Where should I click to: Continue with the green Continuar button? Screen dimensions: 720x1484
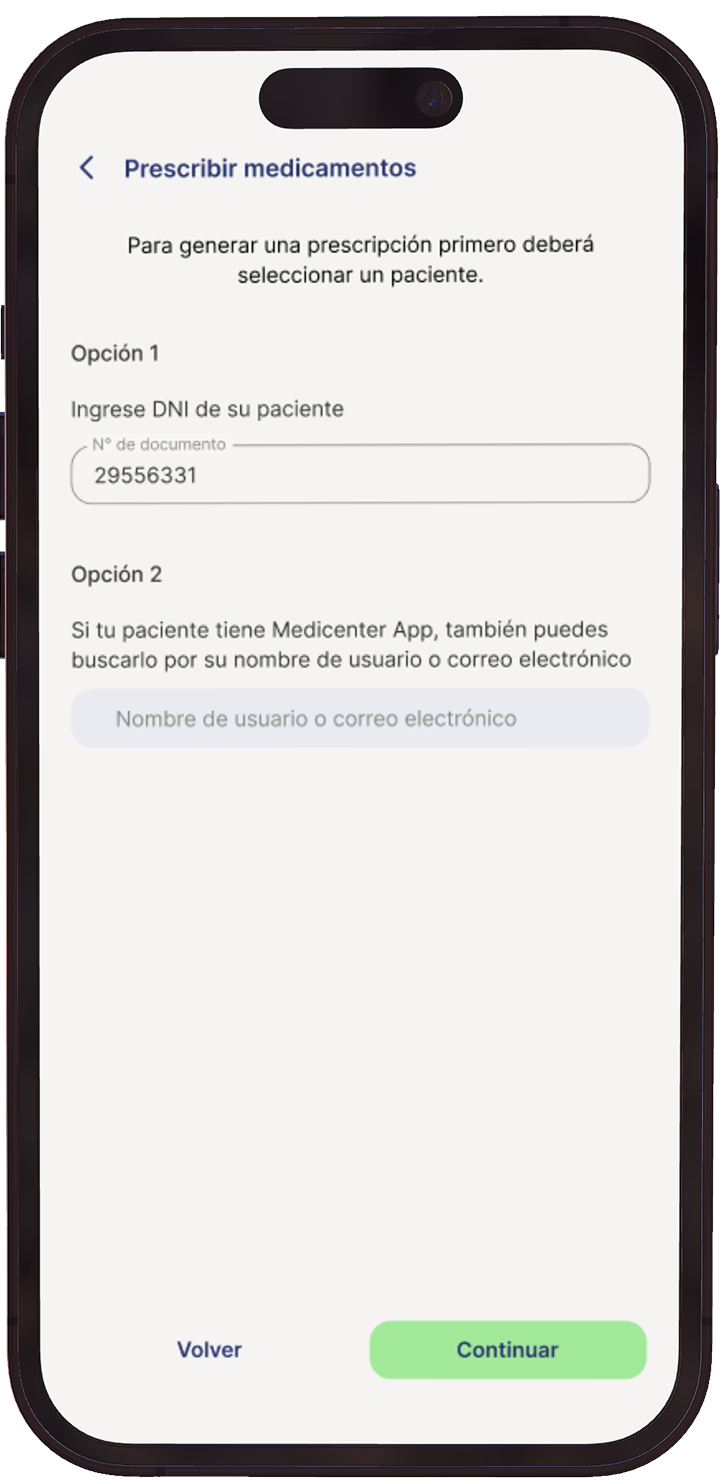(508, 1350)
